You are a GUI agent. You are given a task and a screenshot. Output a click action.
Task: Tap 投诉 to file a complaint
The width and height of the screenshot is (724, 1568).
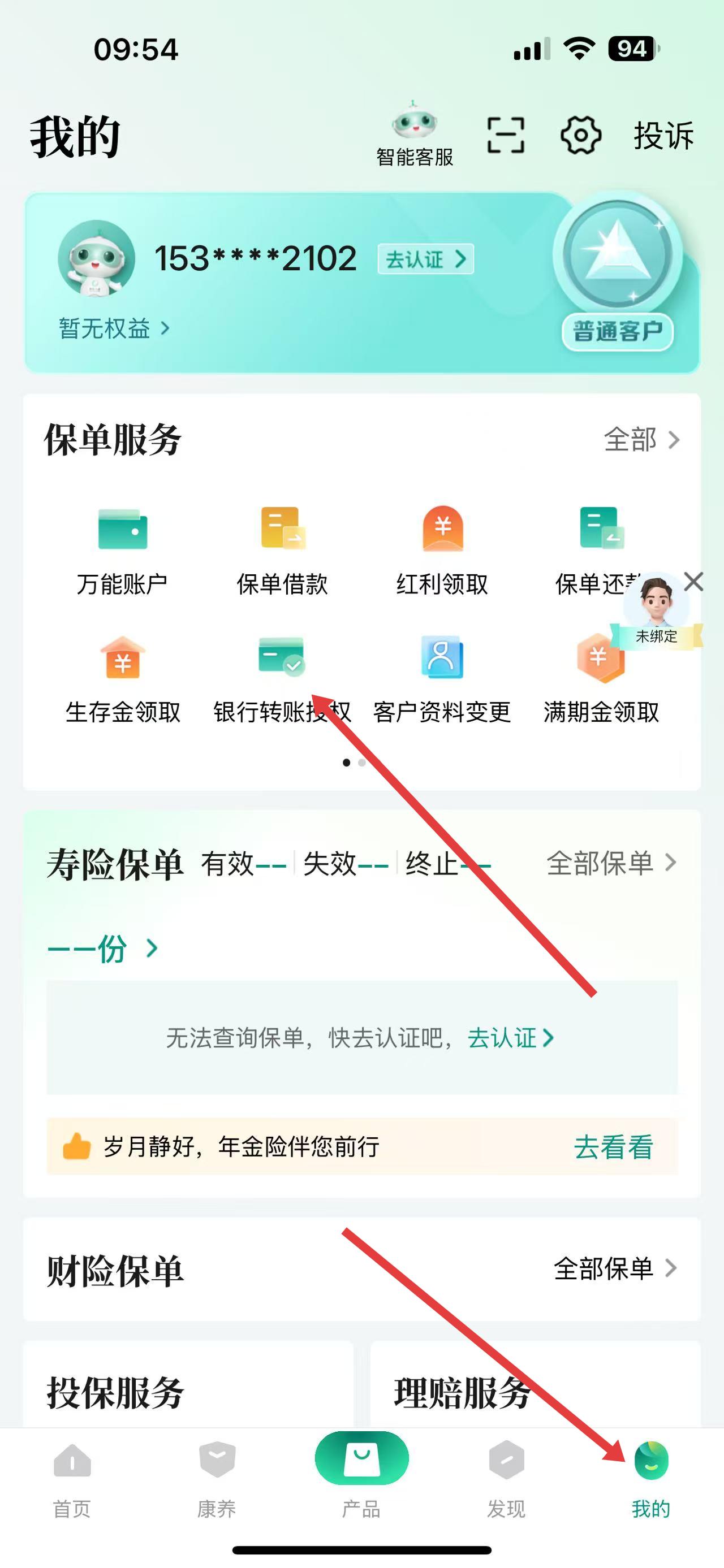point(663,135)
